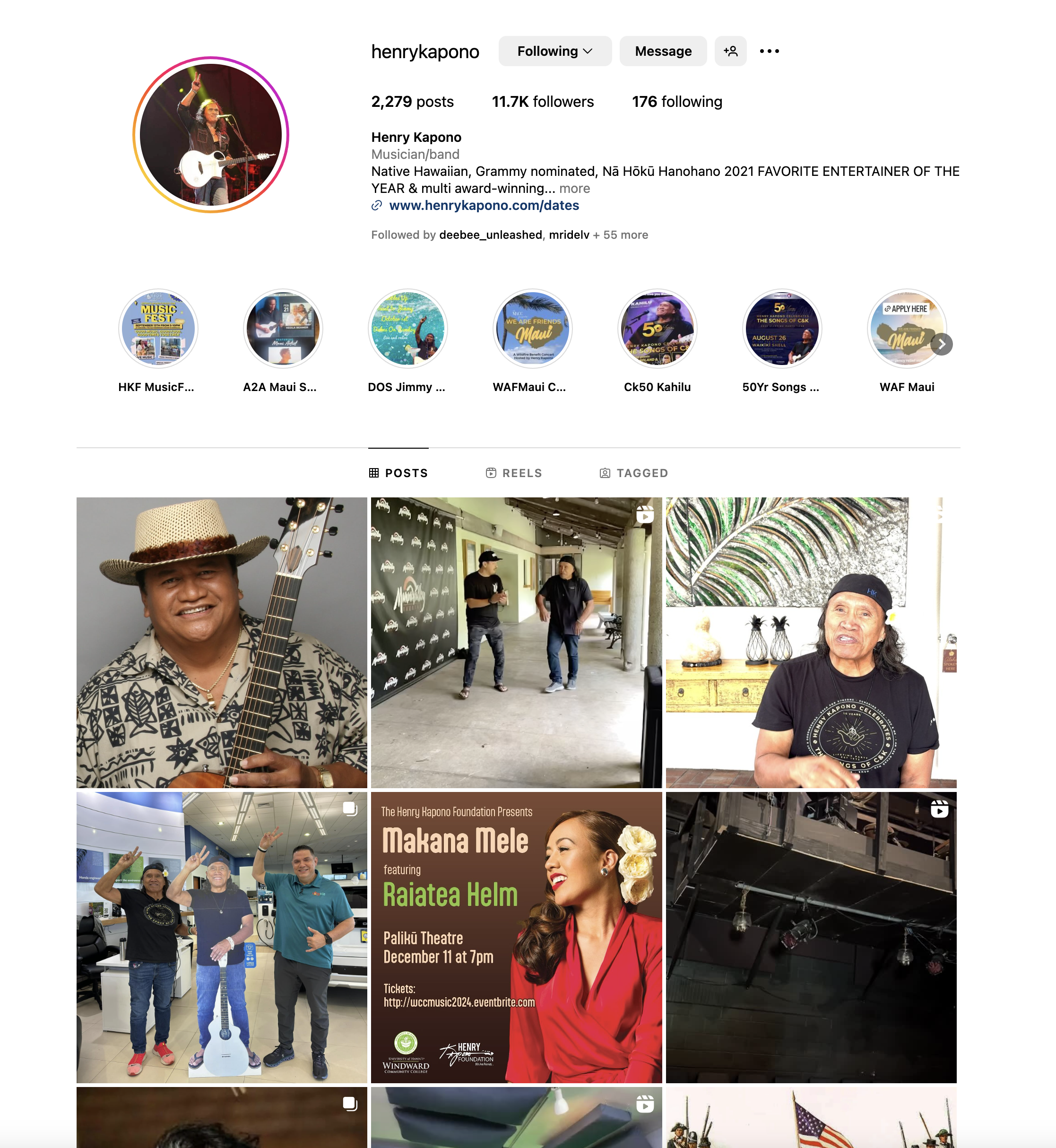The image size is (1056, 1148).
Task: Open the post of man in straw hat
Action: coord(222,642)
